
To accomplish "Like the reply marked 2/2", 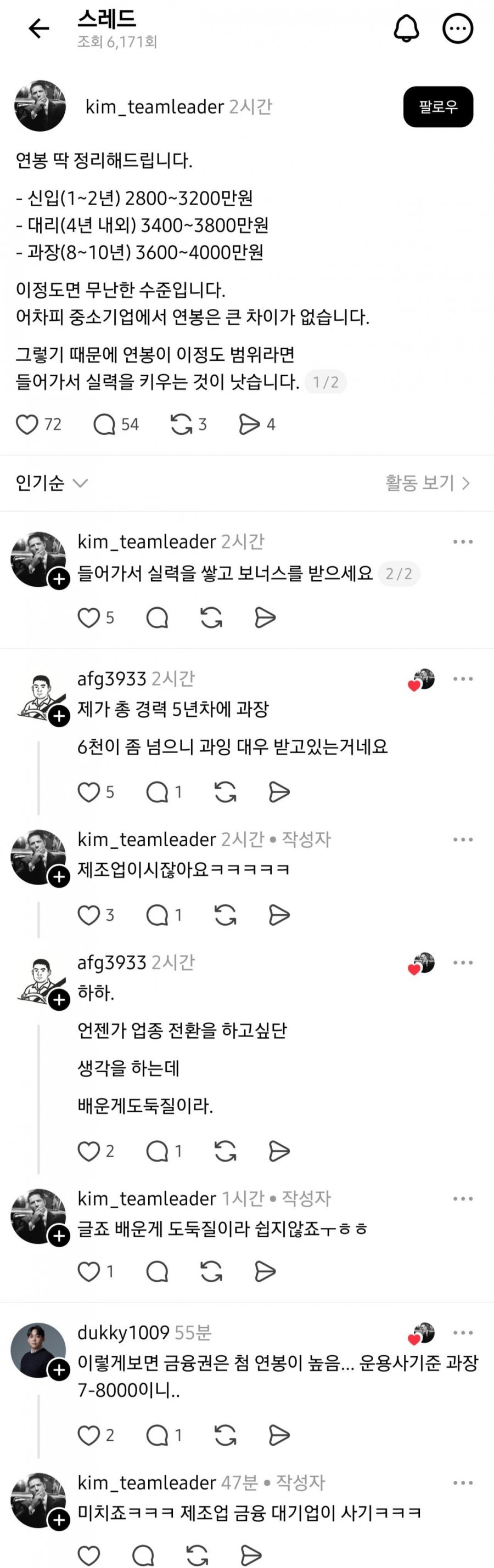I will (89, 618).
